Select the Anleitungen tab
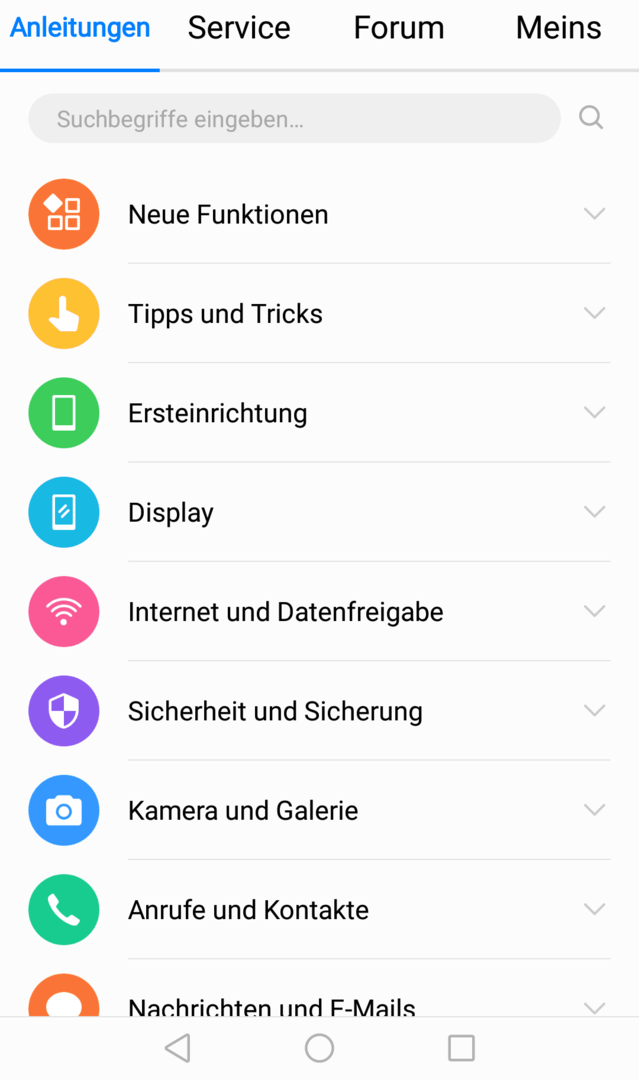Image resolution: width=639 pixels, height=1080 pixels. (80, 28)
